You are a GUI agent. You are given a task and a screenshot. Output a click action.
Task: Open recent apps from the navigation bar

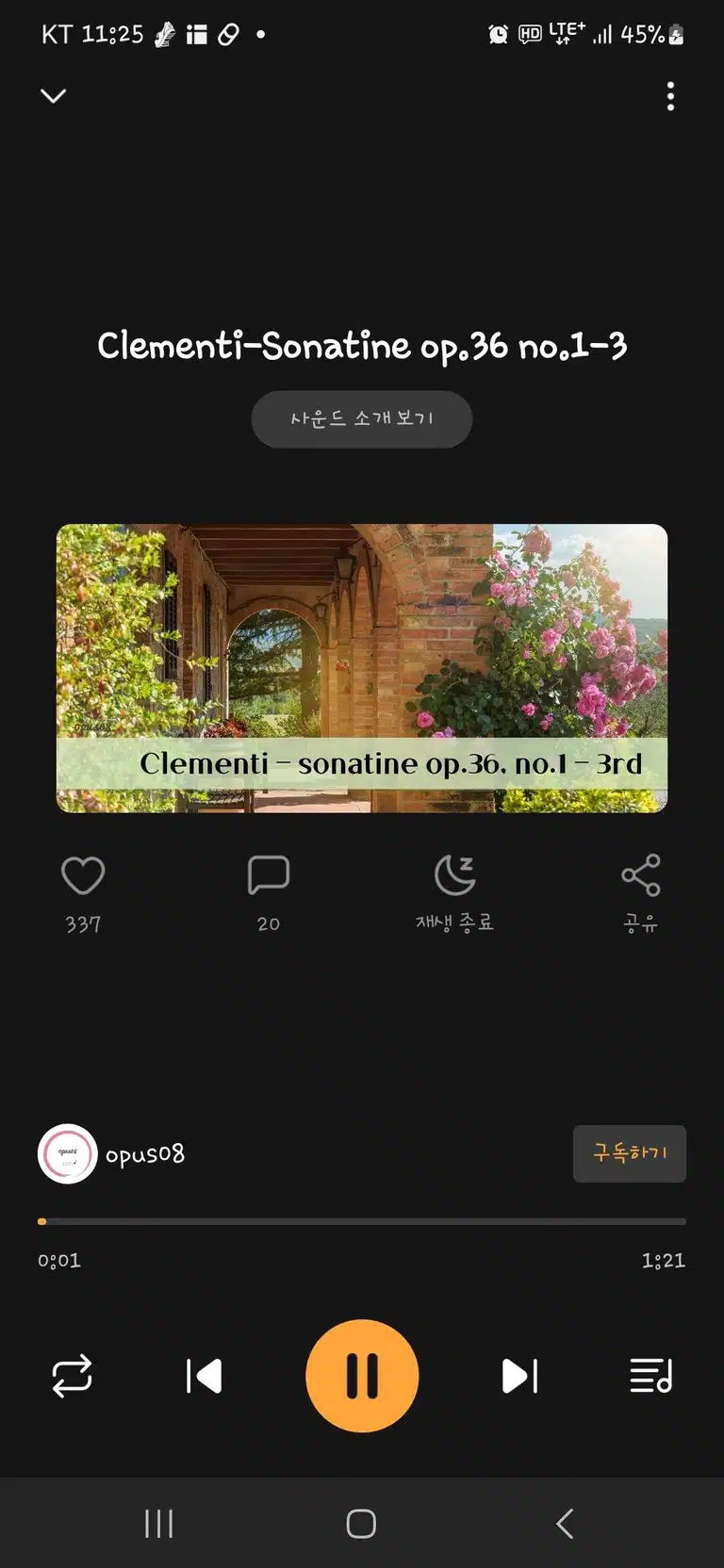158,1524
